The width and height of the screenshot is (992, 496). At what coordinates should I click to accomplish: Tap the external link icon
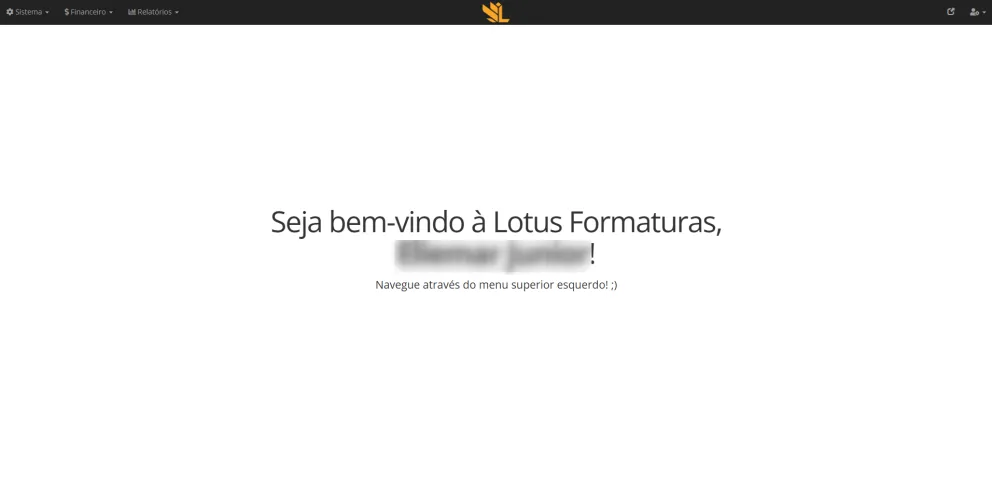coord(951,12)
